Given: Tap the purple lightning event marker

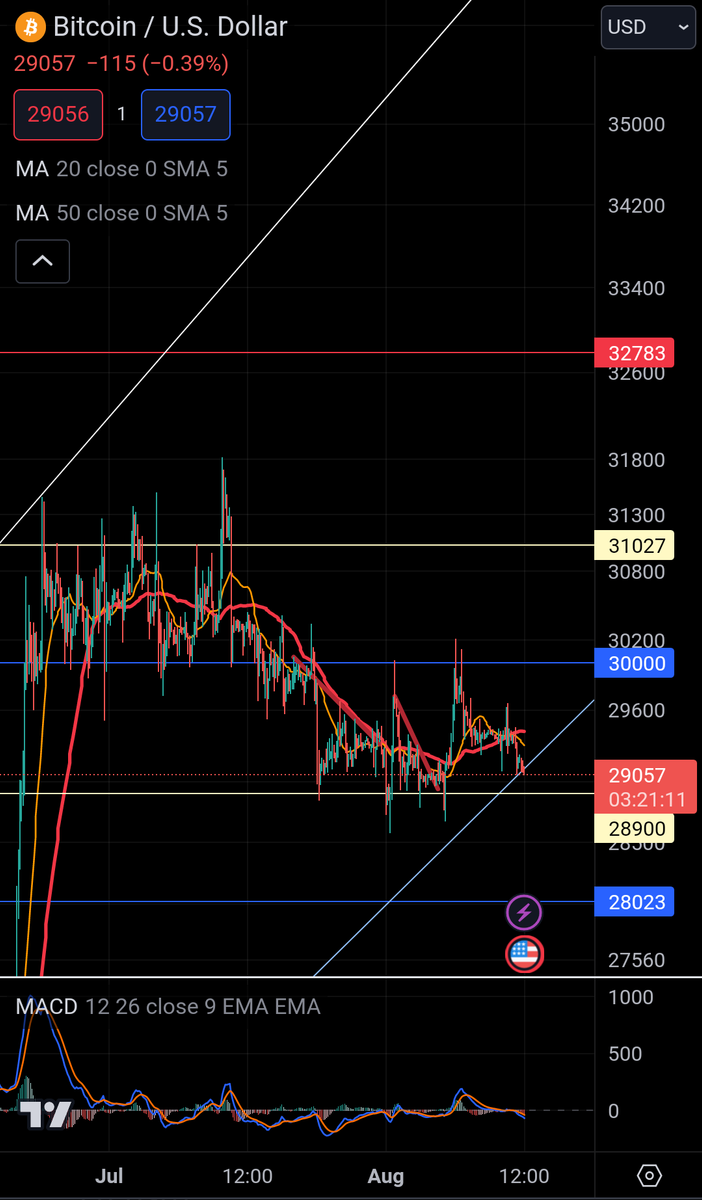Looking at the screenshot, I should pos(525,912).
